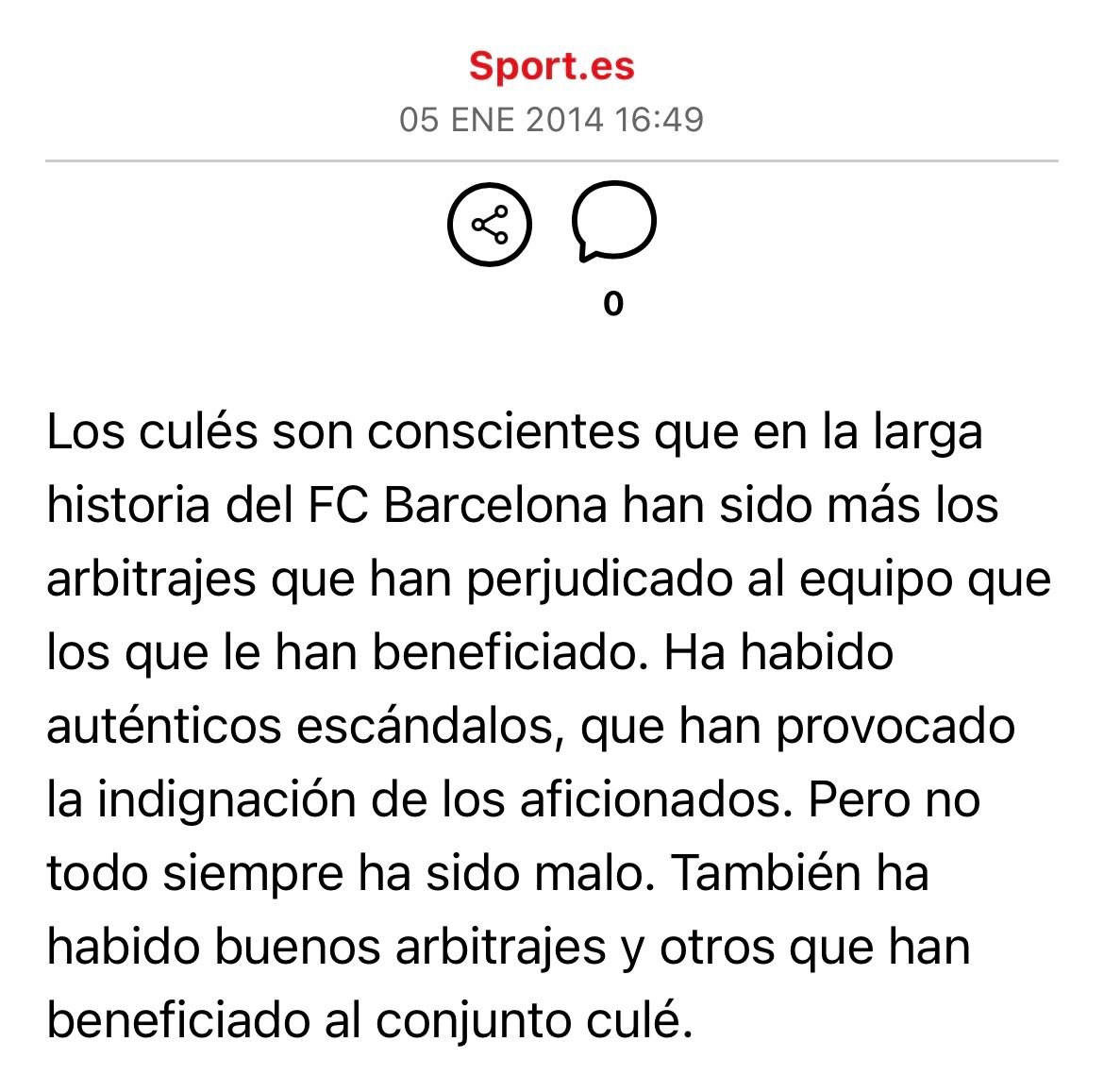Share this article
This screenshot has width=1104, height=1092.
click(x=489, y=225)
